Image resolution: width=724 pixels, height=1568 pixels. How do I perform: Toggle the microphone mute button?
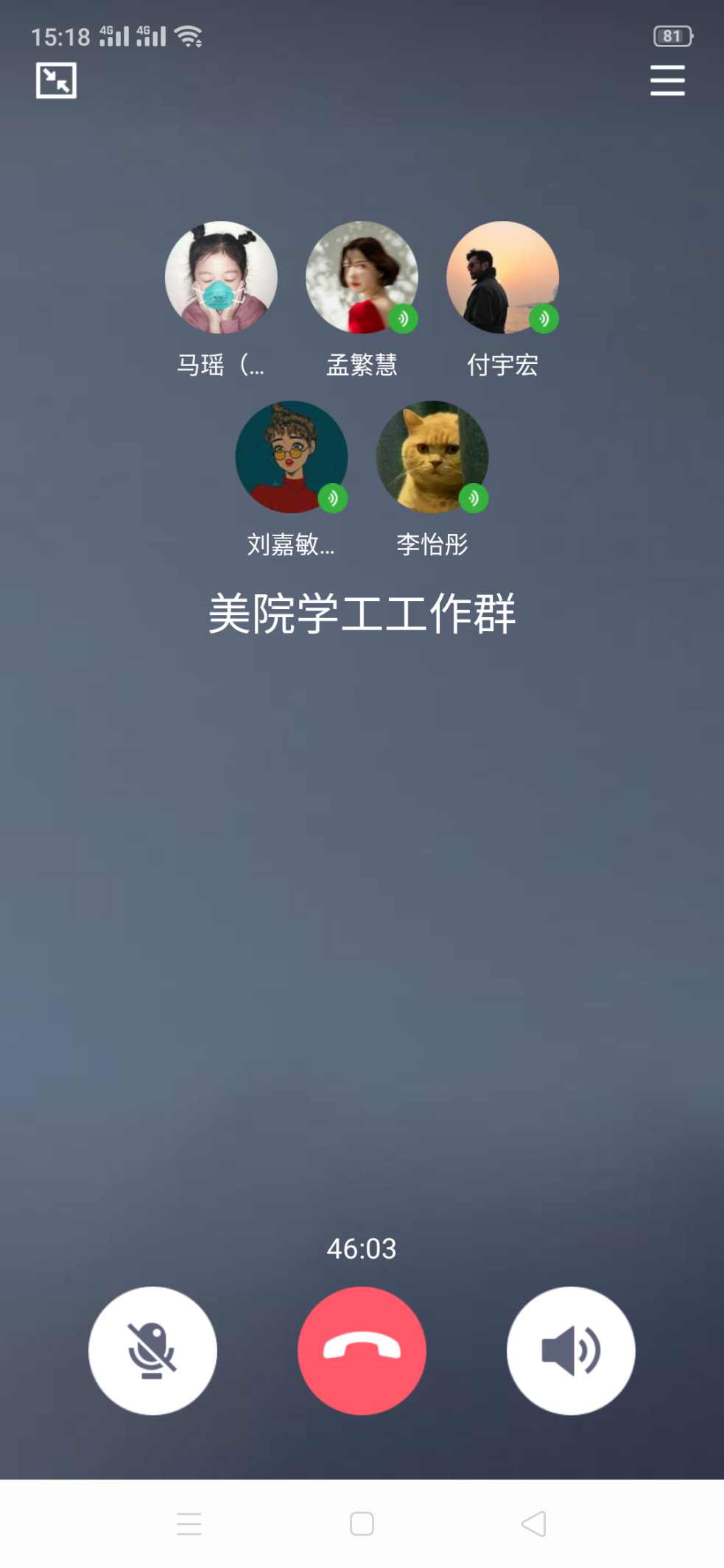152,1350
